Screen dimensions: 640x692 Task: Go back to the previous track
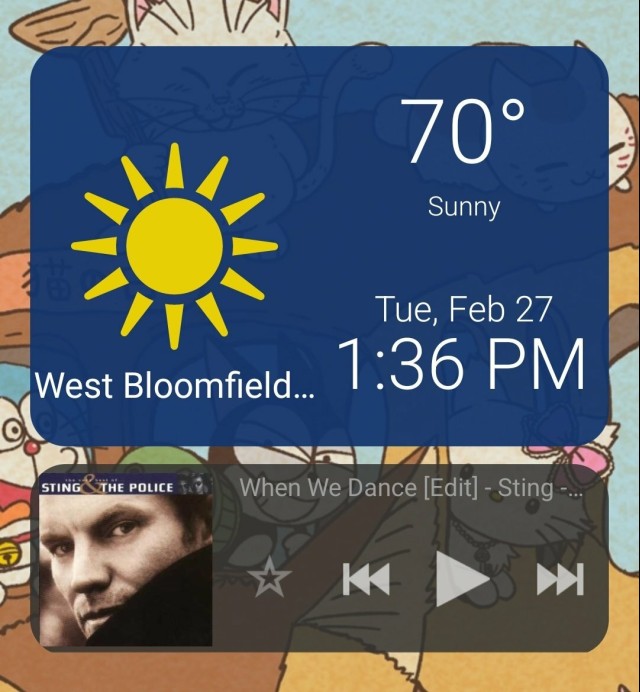(x=365, y=579)
